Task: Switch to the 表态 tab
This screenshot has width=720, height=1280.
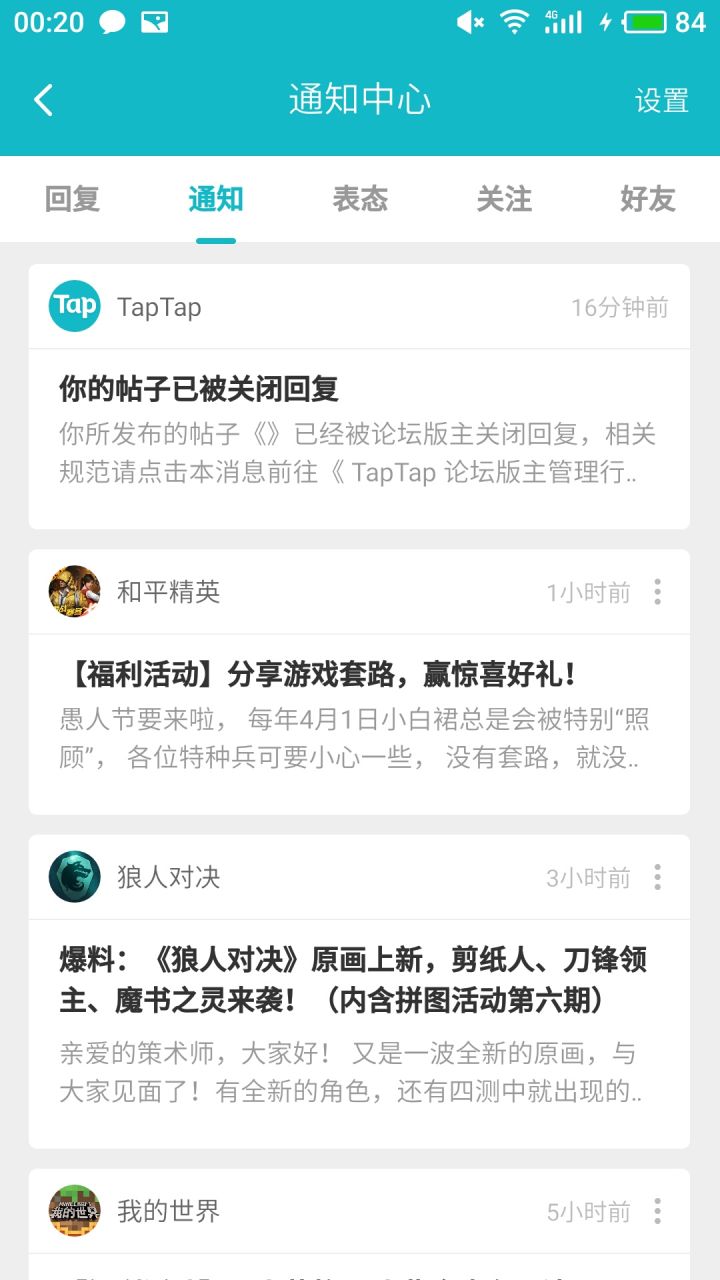Action: click(360, 199)
